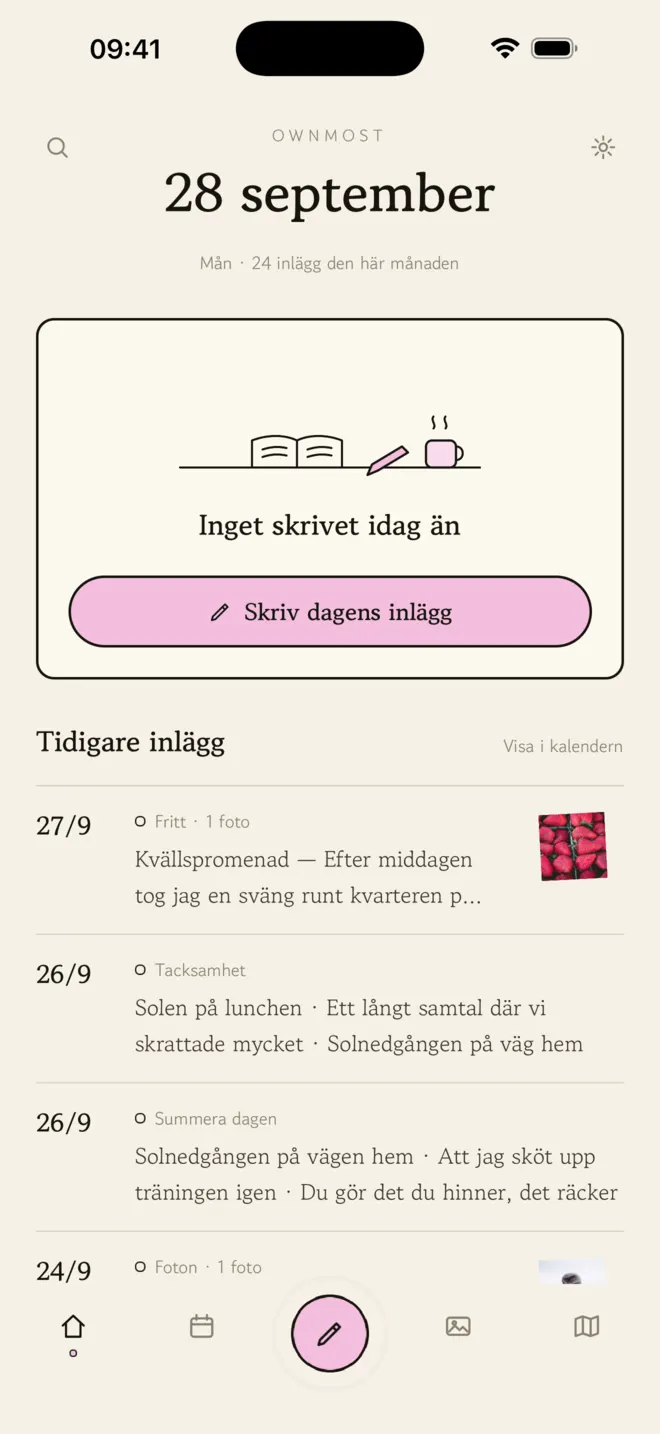Tap Skriv dagens inlägg button

(330, 612)
